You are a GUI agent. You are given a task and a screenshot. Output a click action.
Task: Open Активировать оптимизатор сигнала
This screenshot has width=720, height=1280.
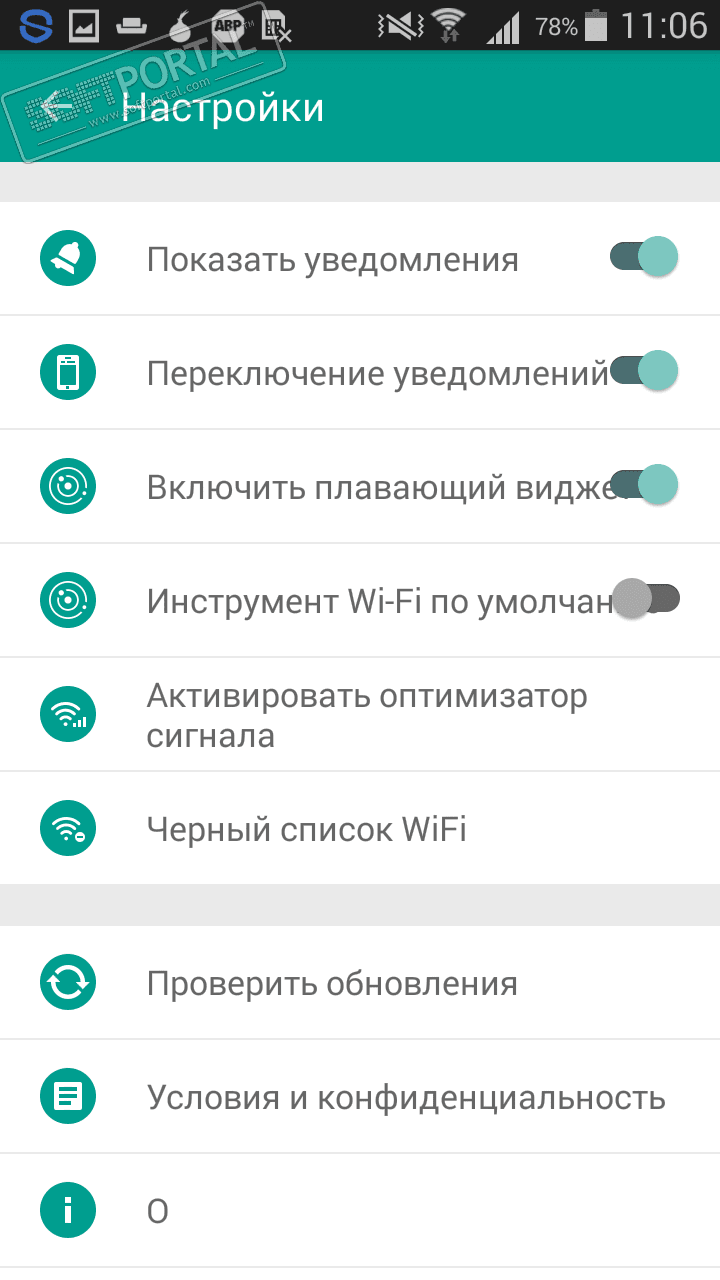point(366,715)
